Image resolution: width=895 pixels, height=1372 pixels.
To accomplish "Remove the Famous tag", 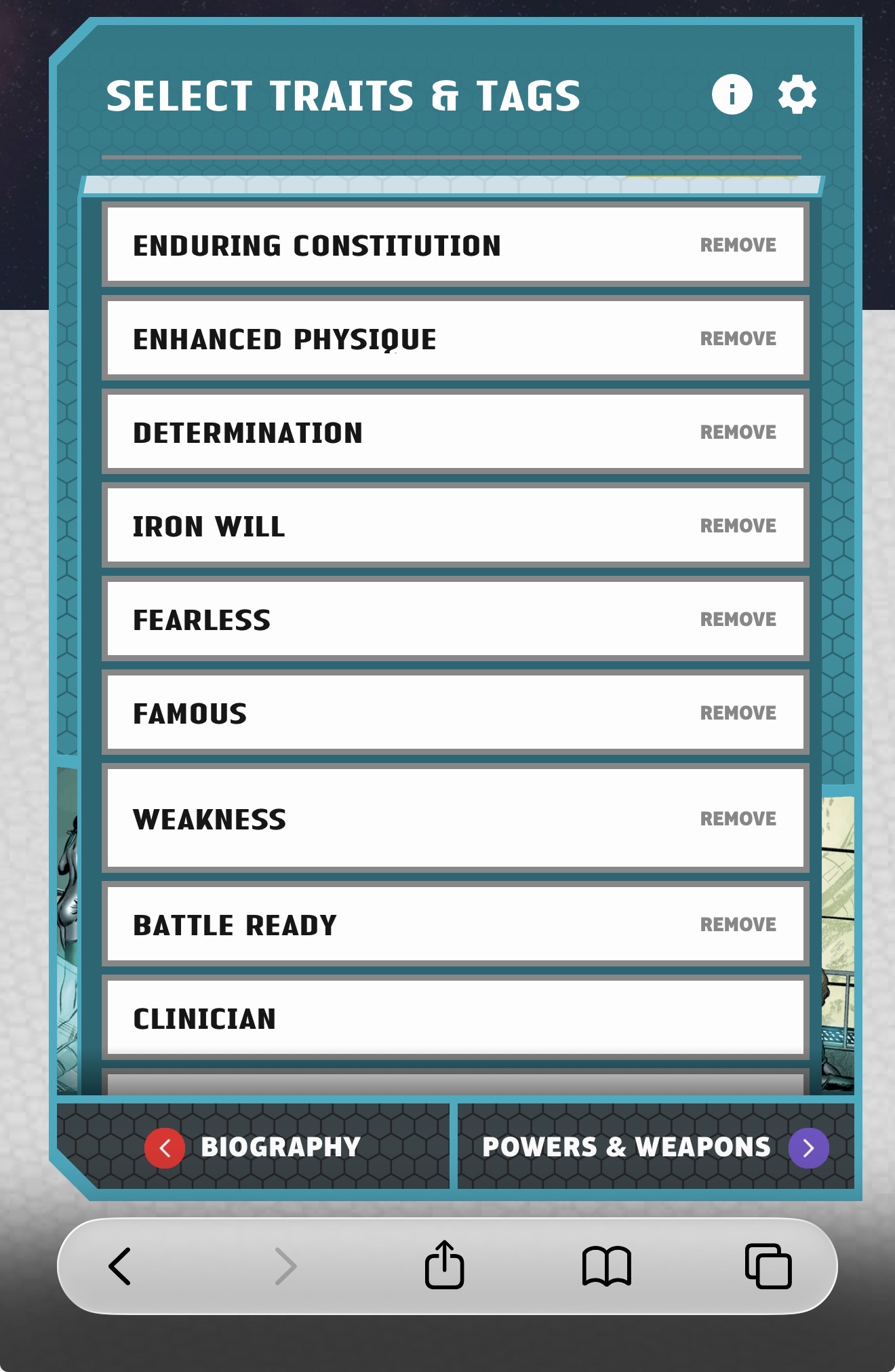I will point(738,713).
